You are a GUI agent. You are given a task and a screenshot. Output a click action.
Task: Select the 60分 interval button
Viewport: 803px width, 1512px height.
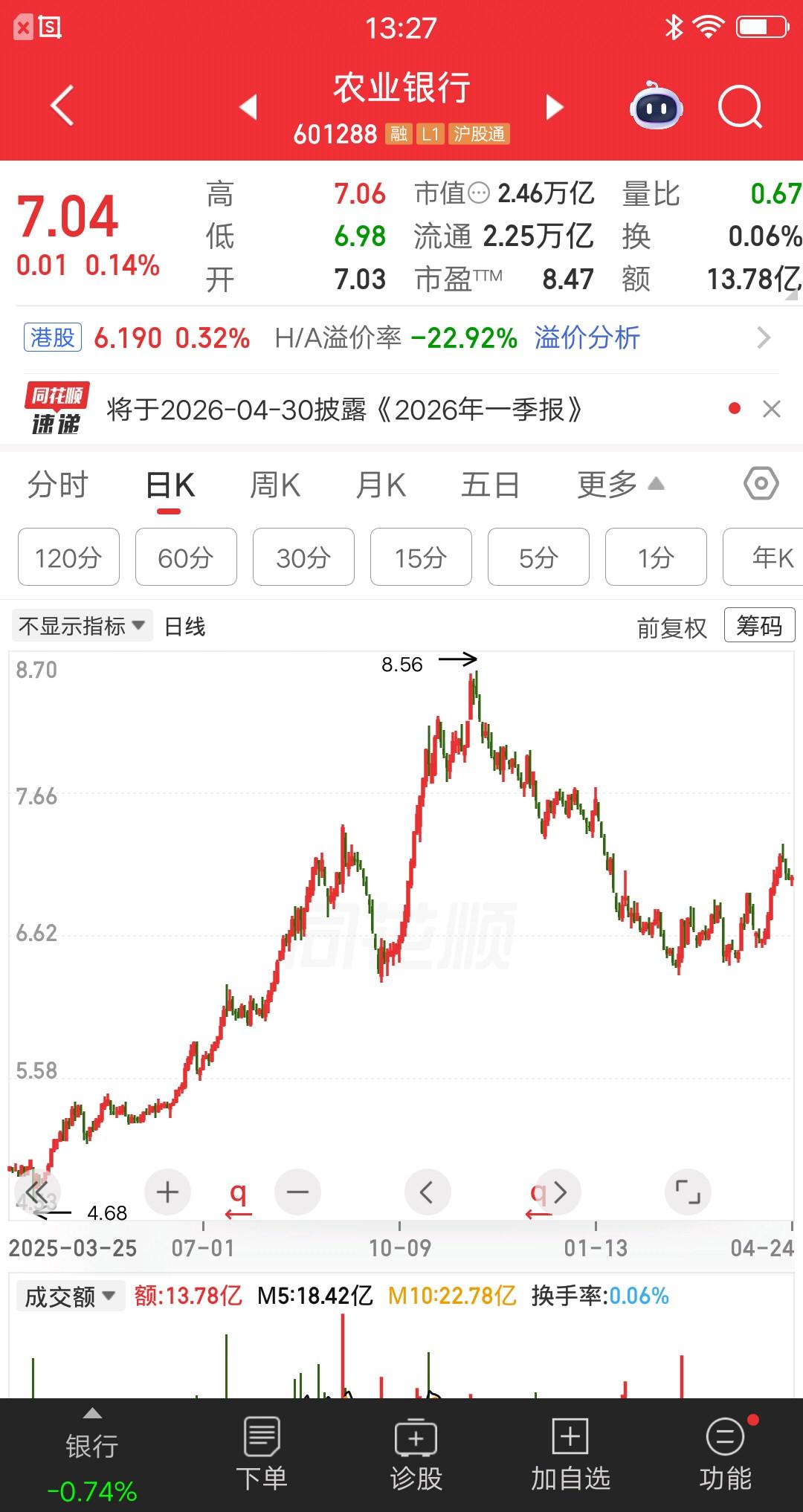coord(185,557)
